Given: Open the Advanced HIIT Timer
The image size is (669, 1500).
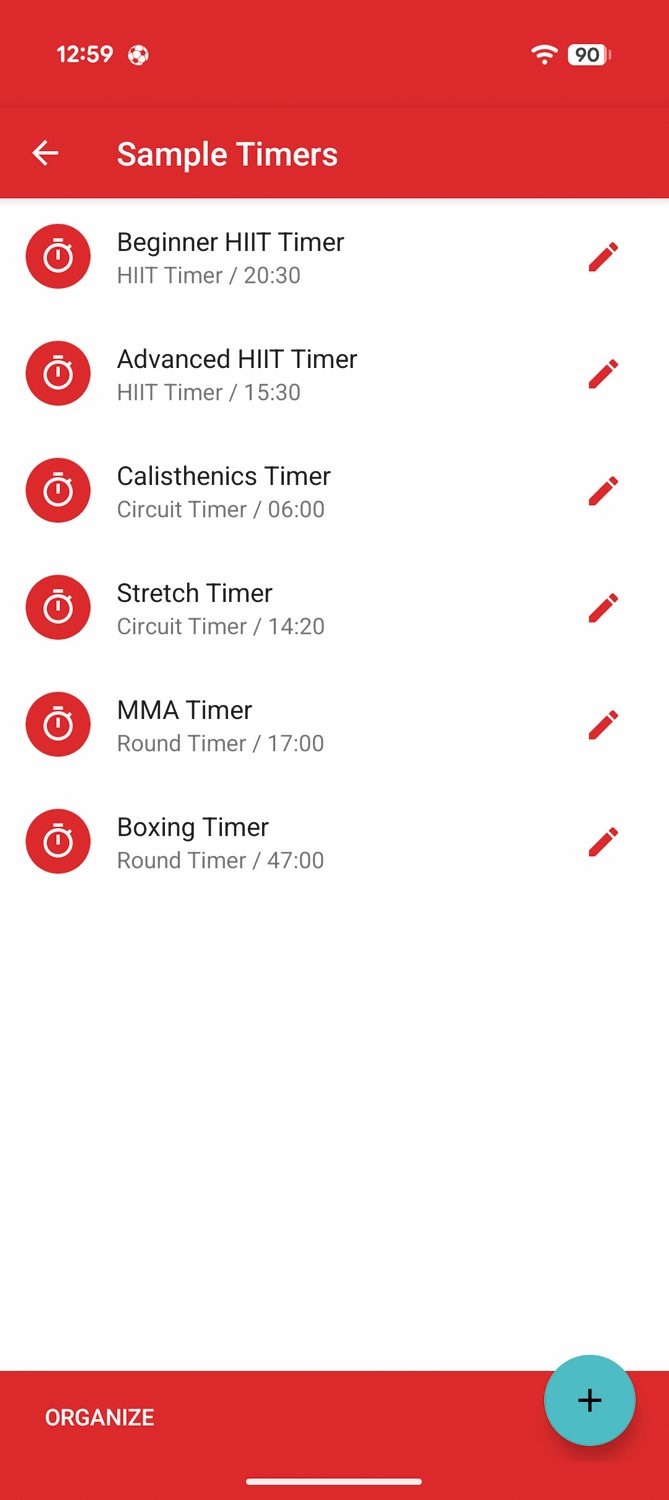Looking at the screenshot, I should (236, 374).
